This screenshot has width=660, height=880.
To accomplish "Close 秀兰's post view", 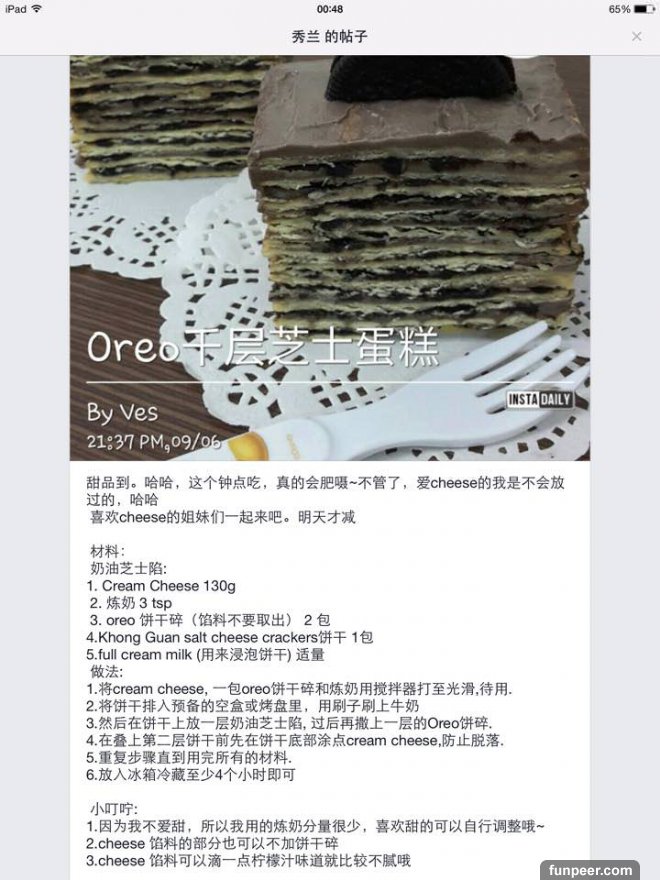I will [x=636, y=36].
